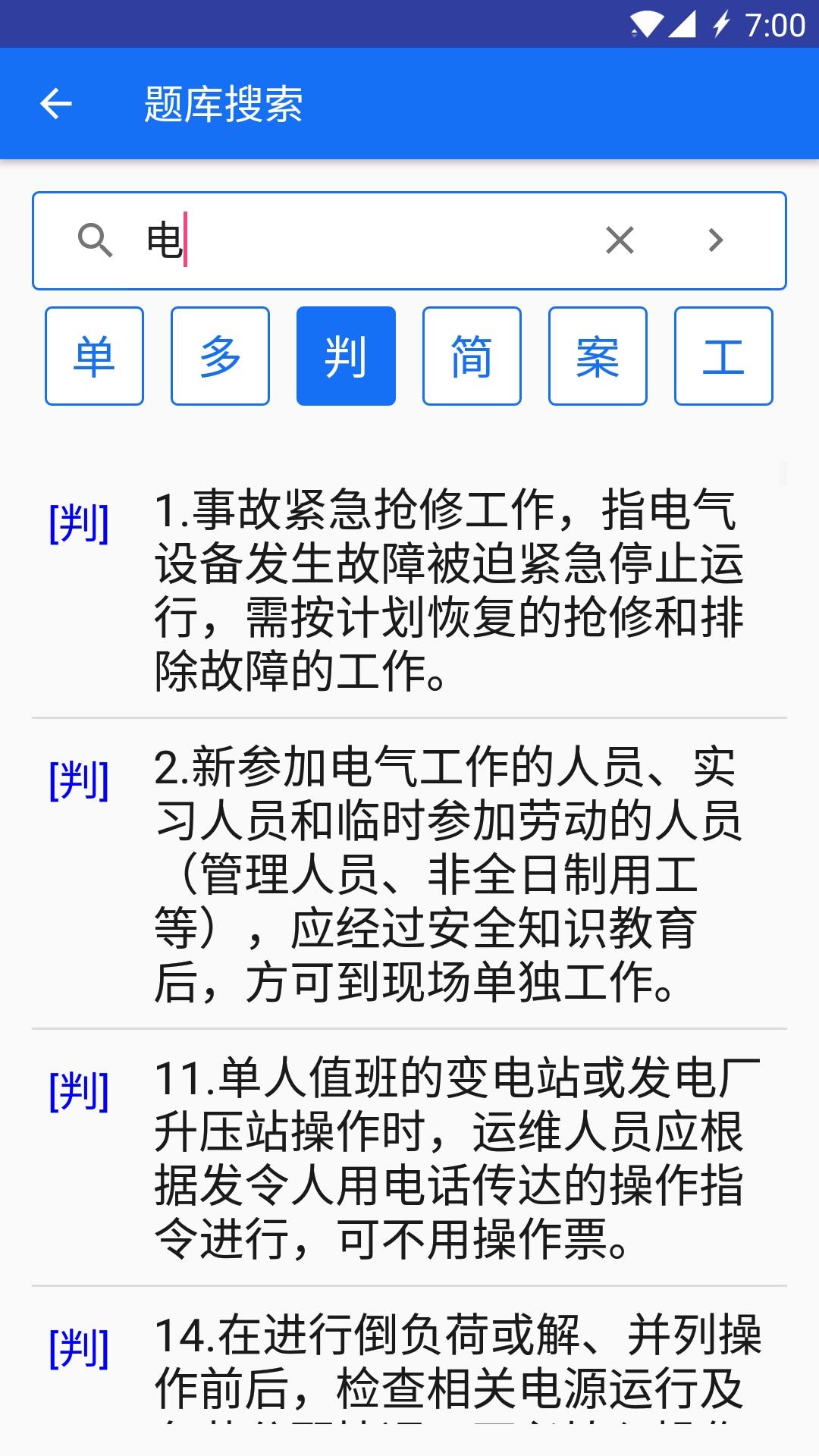
Task: Switch to the 多 filter tab
Action: tap(220, 355)
